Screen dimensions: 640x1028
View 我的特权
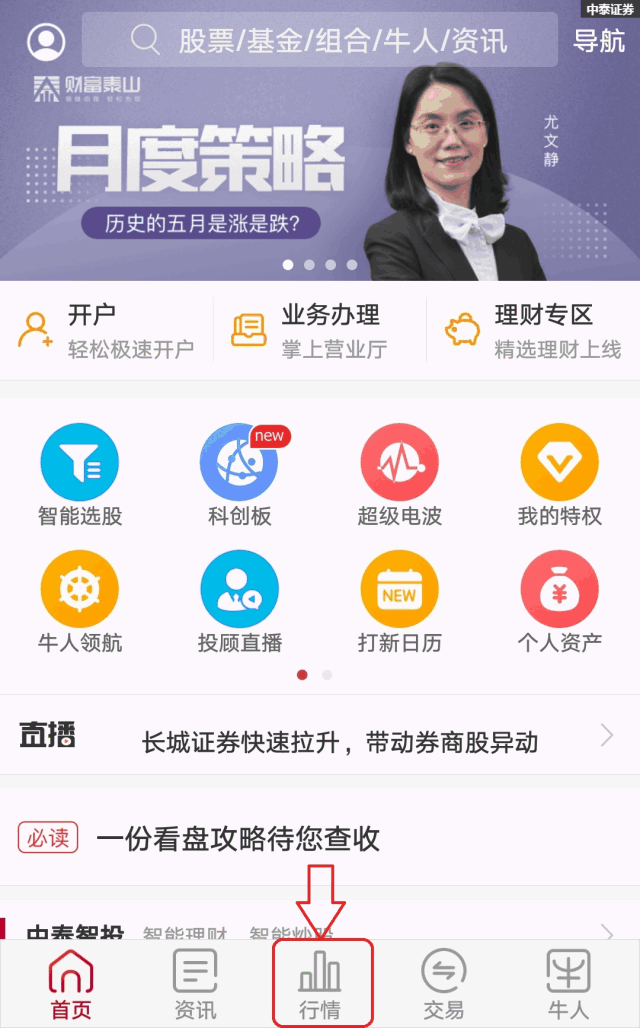559,475
